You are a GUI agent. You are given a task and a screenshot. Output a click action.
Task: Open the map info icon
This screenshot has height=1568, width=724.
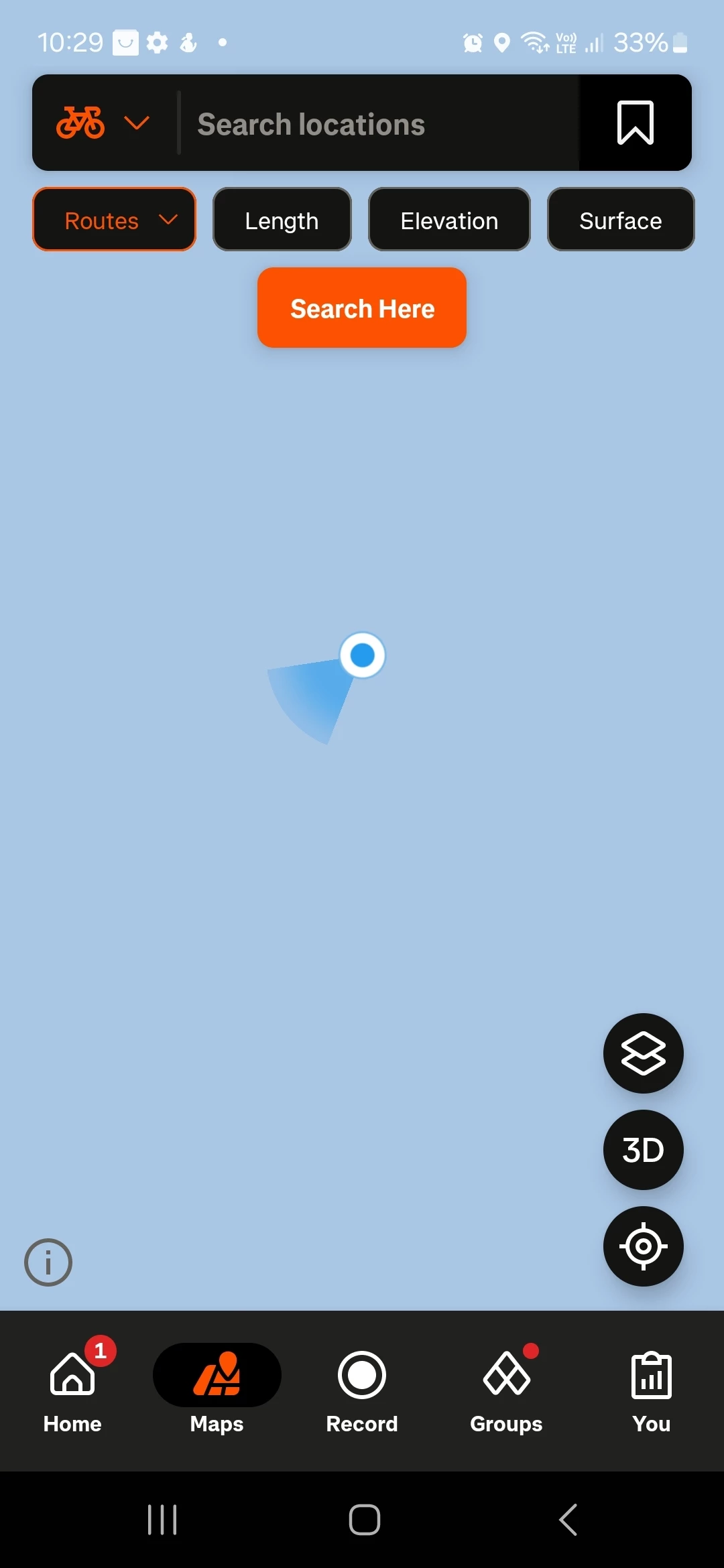pyautogui.click(x=48, y=1262)
